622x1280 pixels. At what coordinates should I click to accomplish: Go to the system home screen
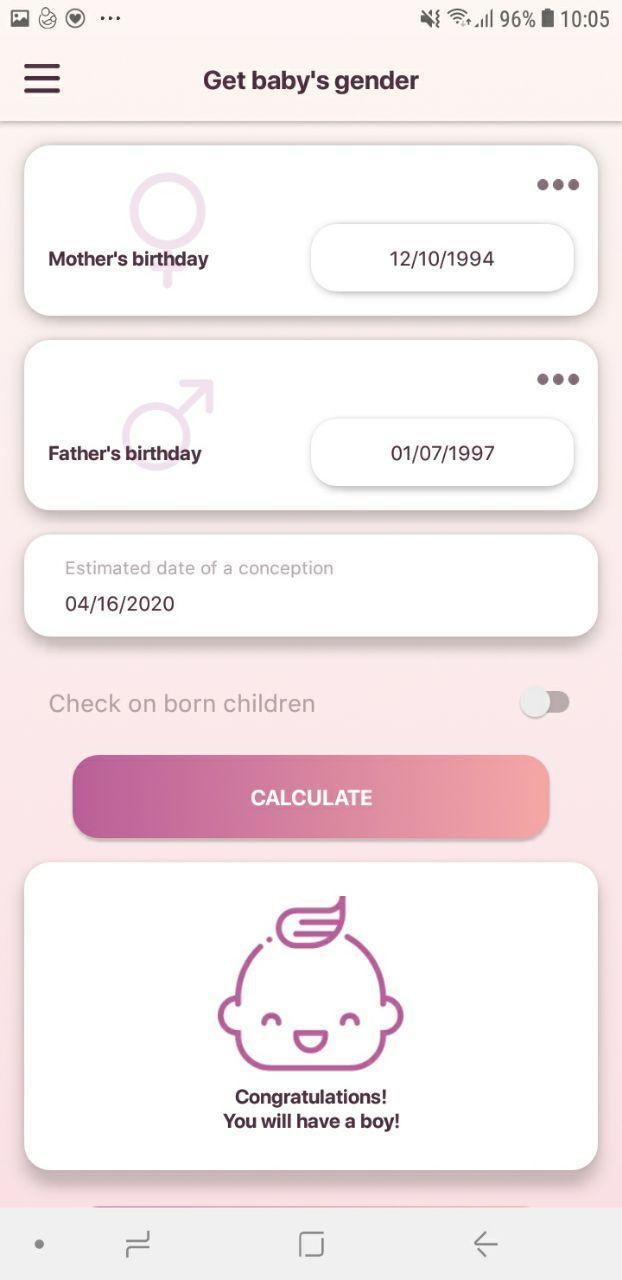[311, 1243]
